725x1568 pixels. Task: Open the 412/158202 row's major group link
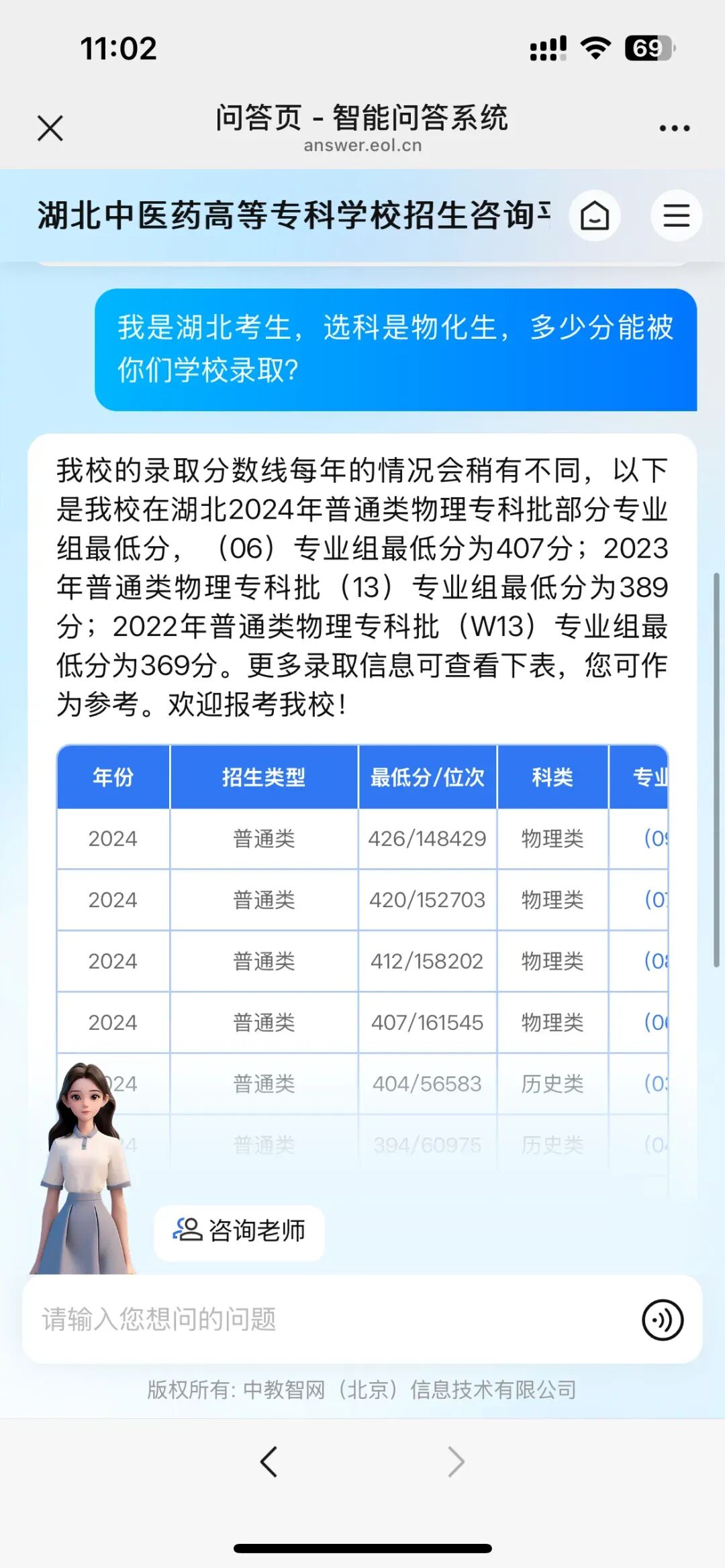[x=655, y=961]
